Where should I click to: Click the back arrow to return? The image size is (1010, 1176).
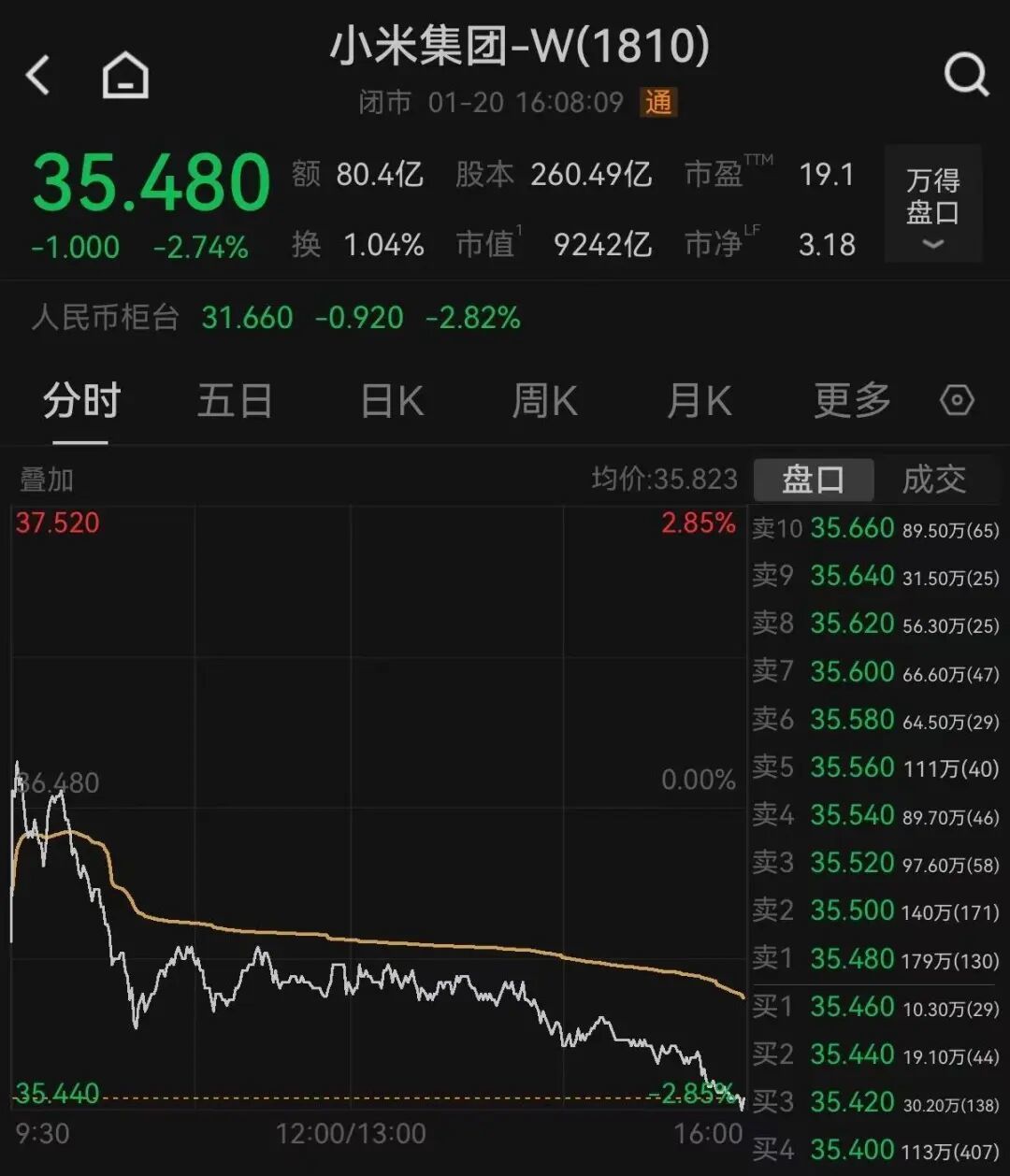pyautogui.click(x=37, y=73)
